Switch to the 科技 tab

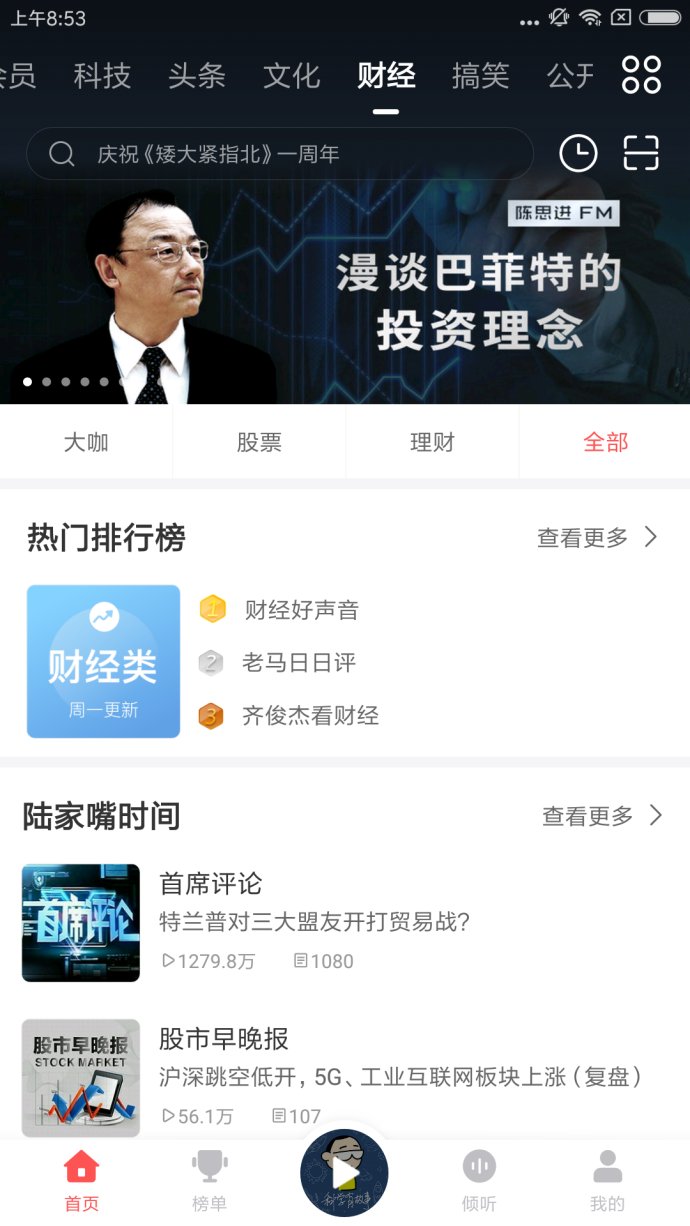102,76
